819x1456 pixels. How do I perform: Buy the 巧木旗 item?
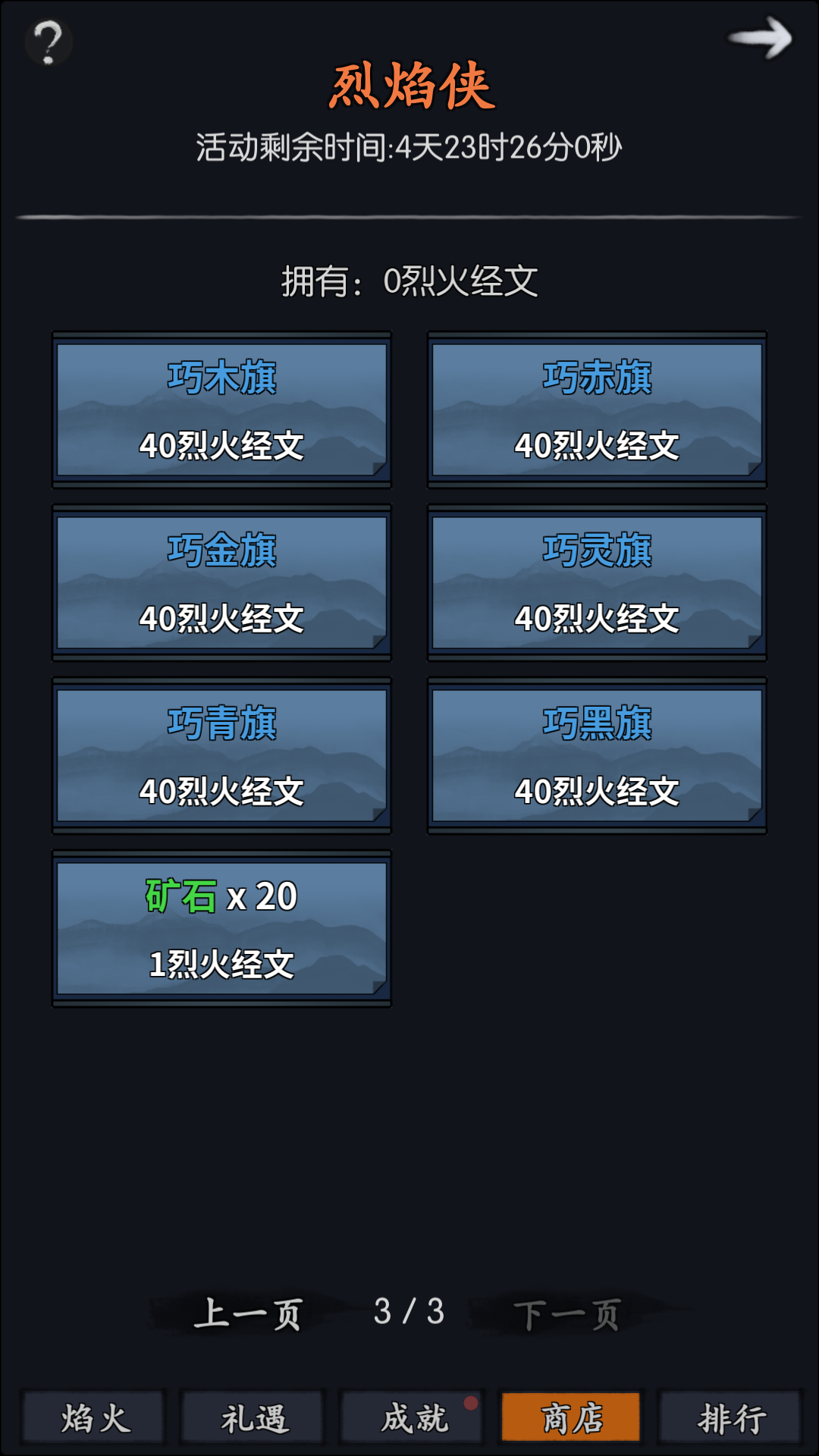(x=221, y=409)
